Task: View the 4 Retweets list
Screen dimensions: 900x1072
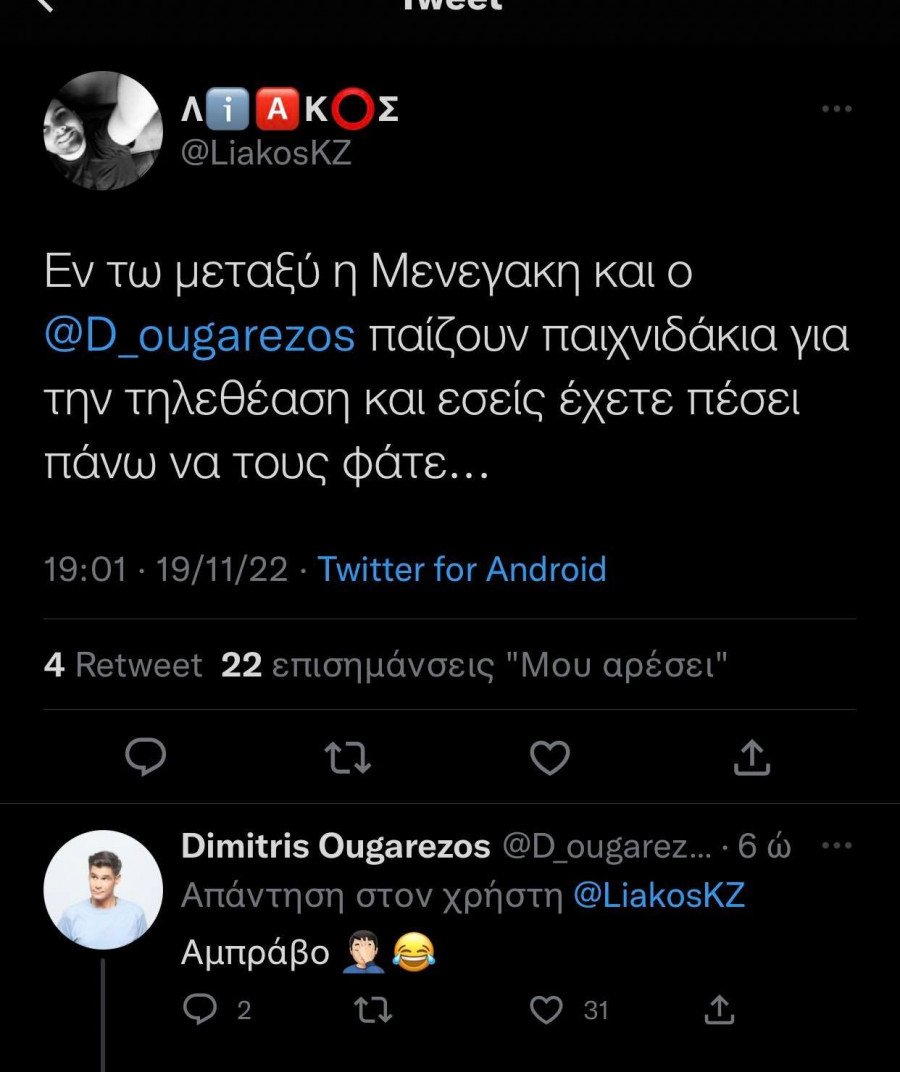Action: point(123,665)
